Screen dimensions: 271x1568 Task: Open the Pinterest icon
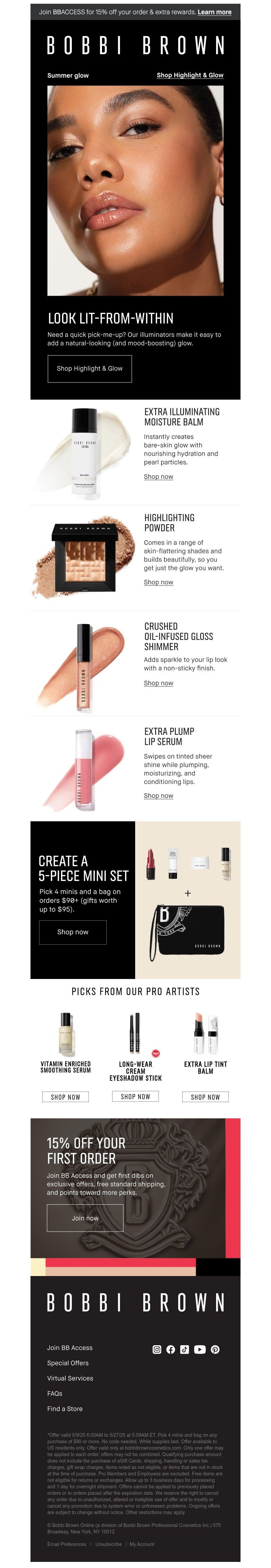point(215,1350)
